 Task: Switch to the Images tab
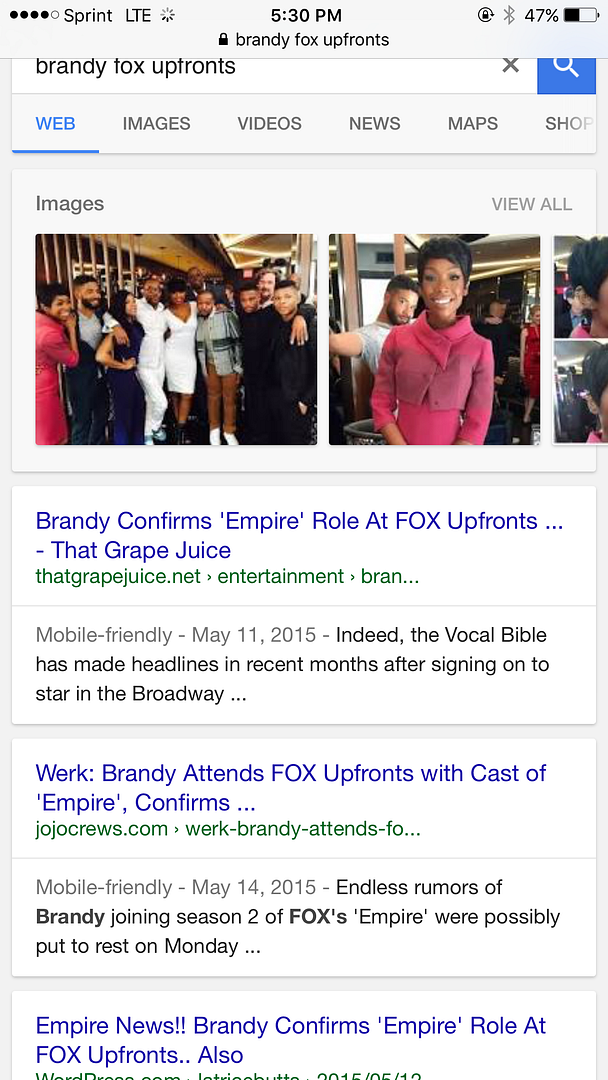click(x=156, y=124)
